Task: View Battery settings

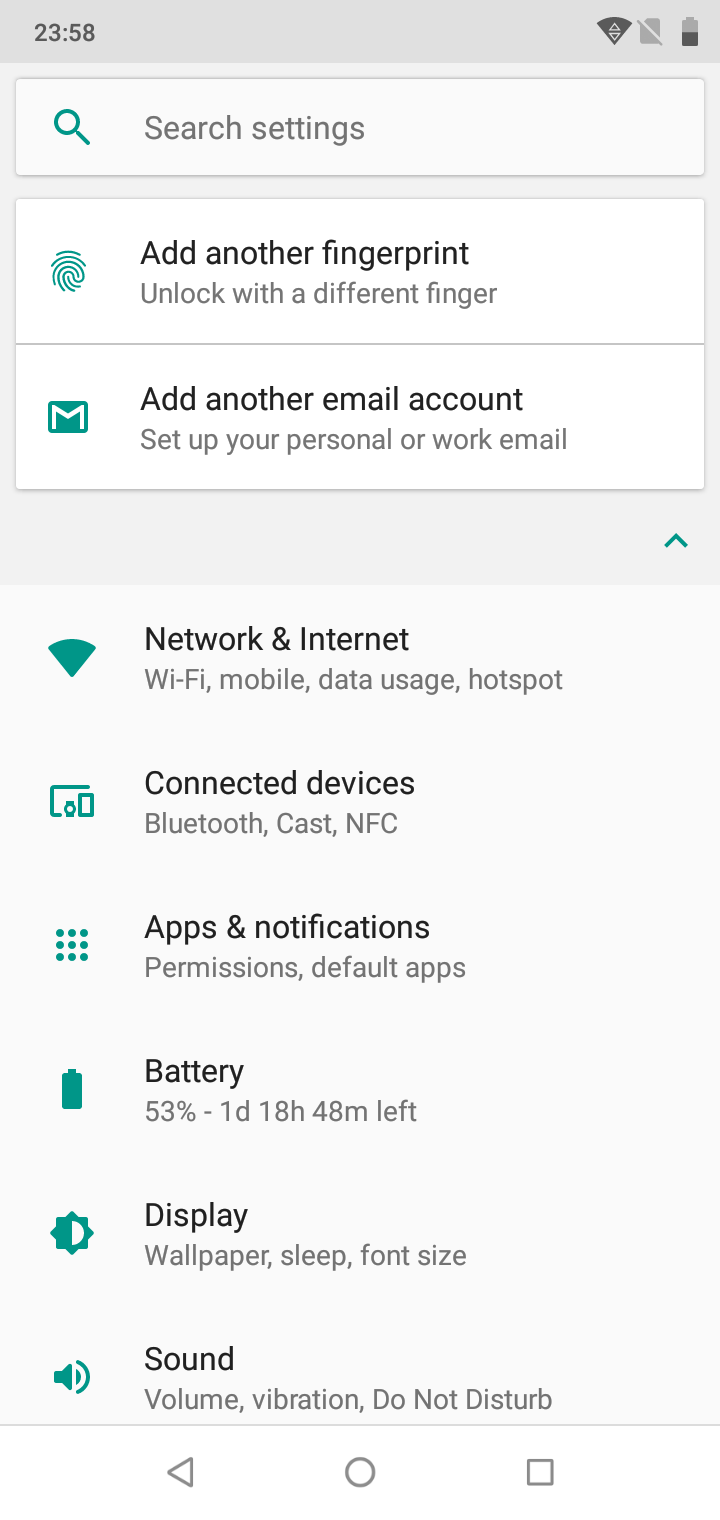Action: click(x=360, y=1089)
